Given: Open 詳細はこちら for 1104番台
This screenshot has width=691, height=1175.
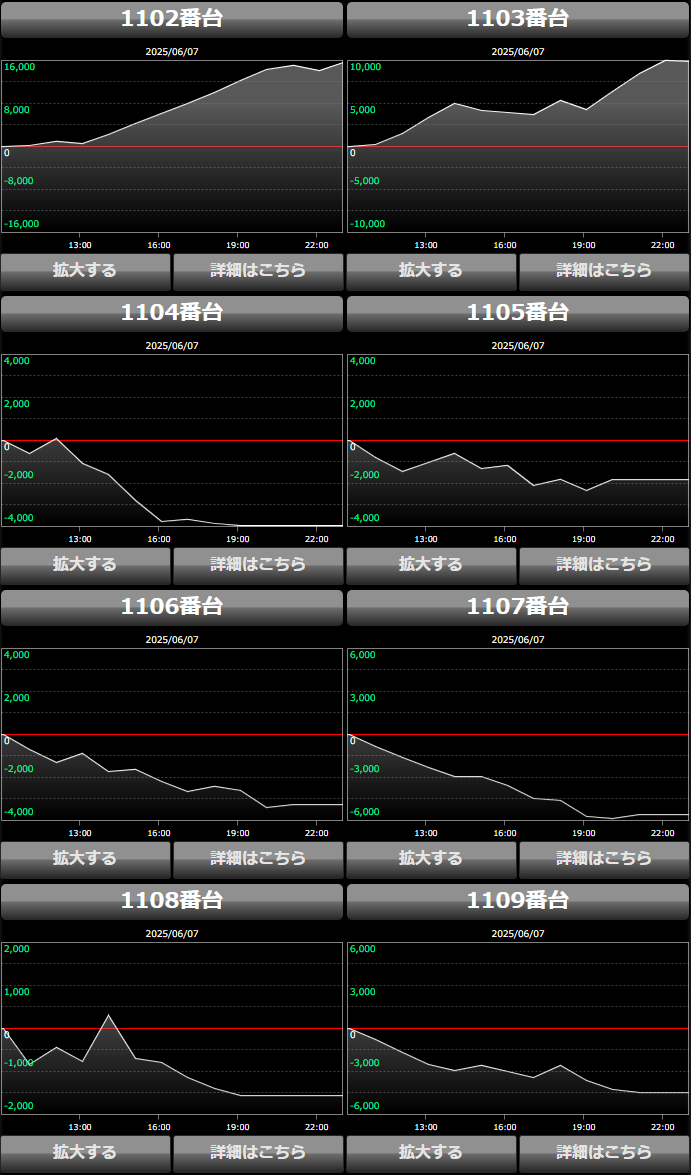Looking at the screenshot, I should pos(258,564).
